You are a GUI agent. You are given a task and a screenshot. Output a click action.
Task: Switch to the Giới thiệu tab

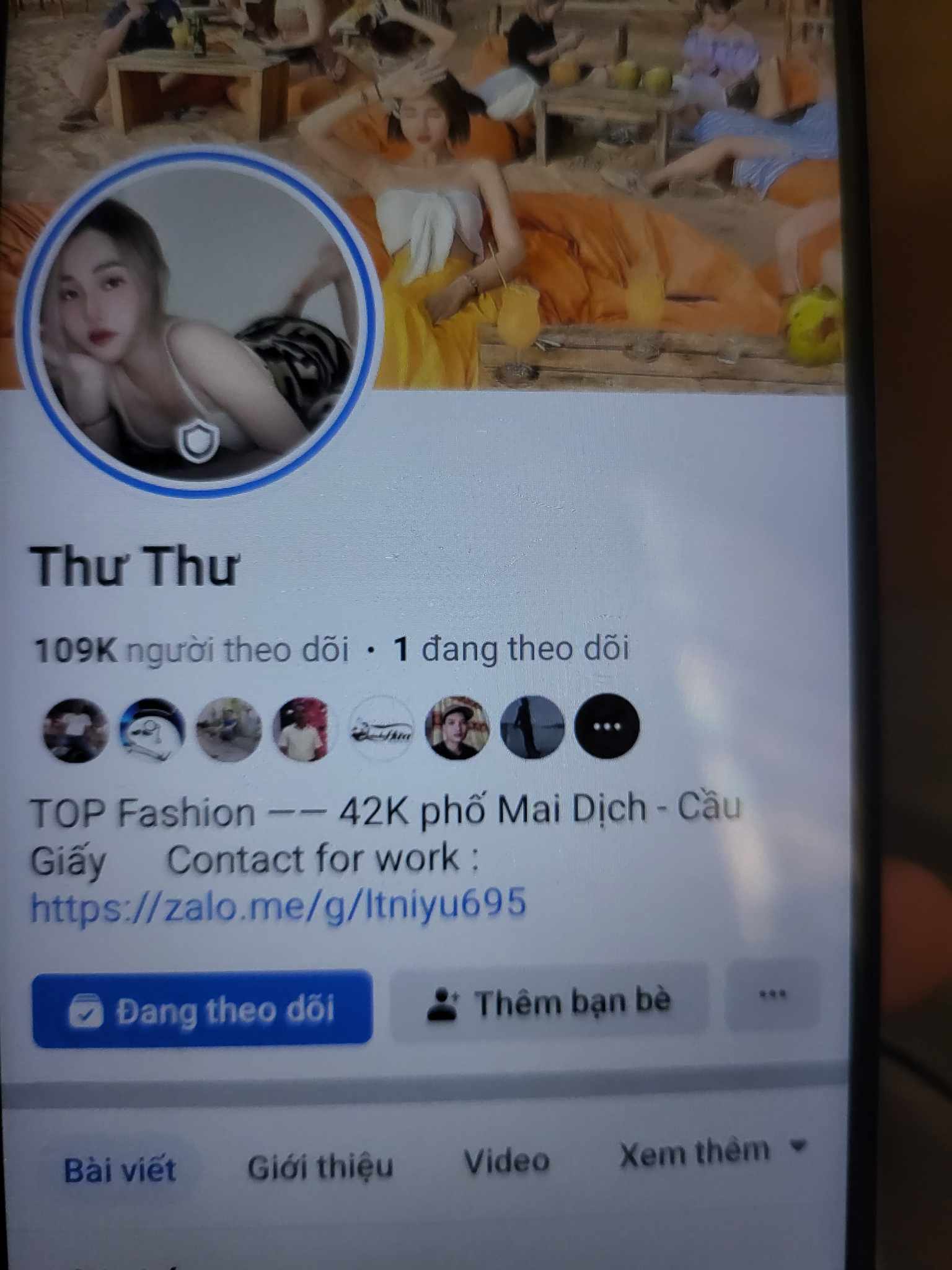(320, 1166)
